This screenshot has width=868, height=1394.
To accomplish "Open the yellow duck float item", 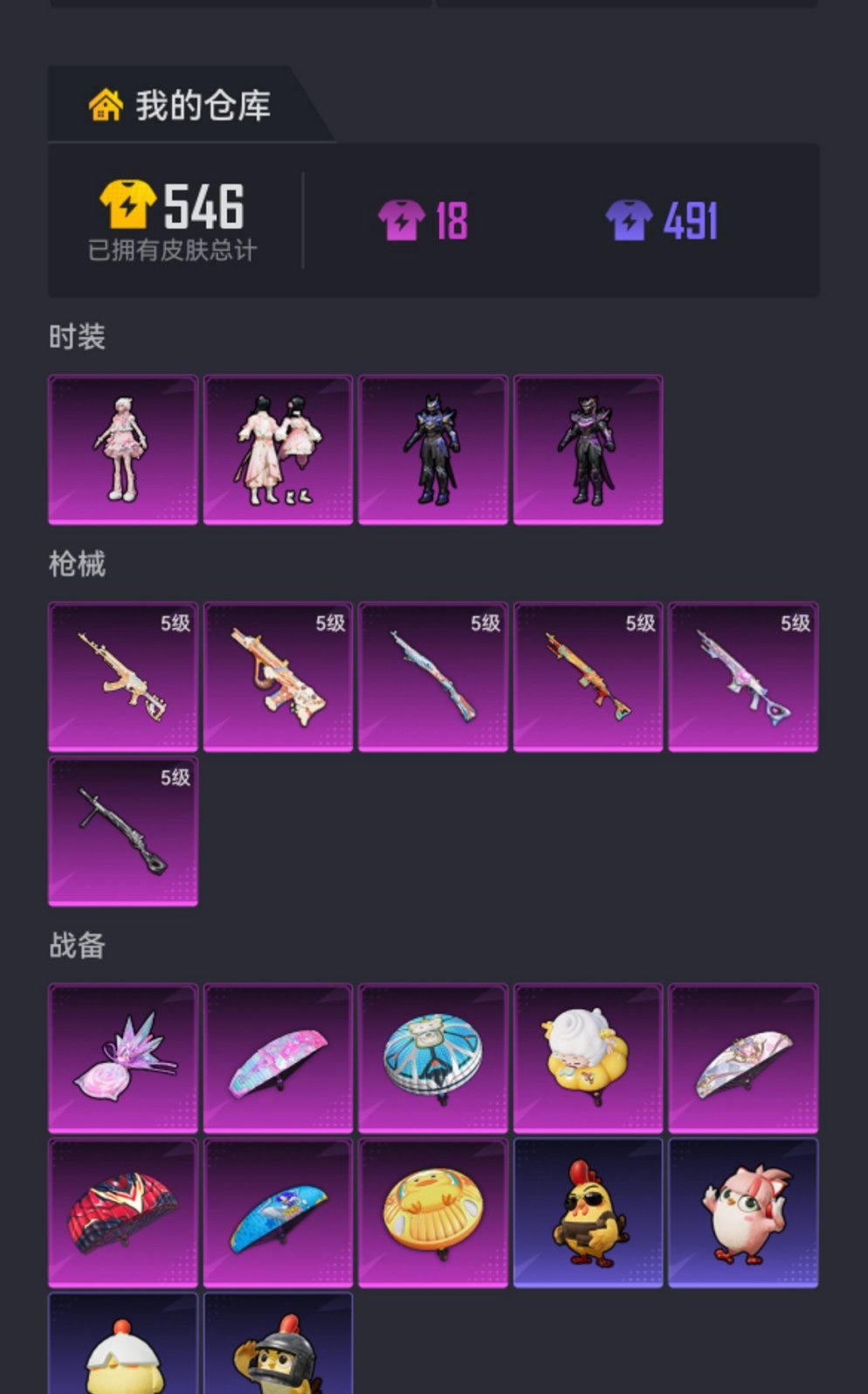I will tap(433, 1212).
